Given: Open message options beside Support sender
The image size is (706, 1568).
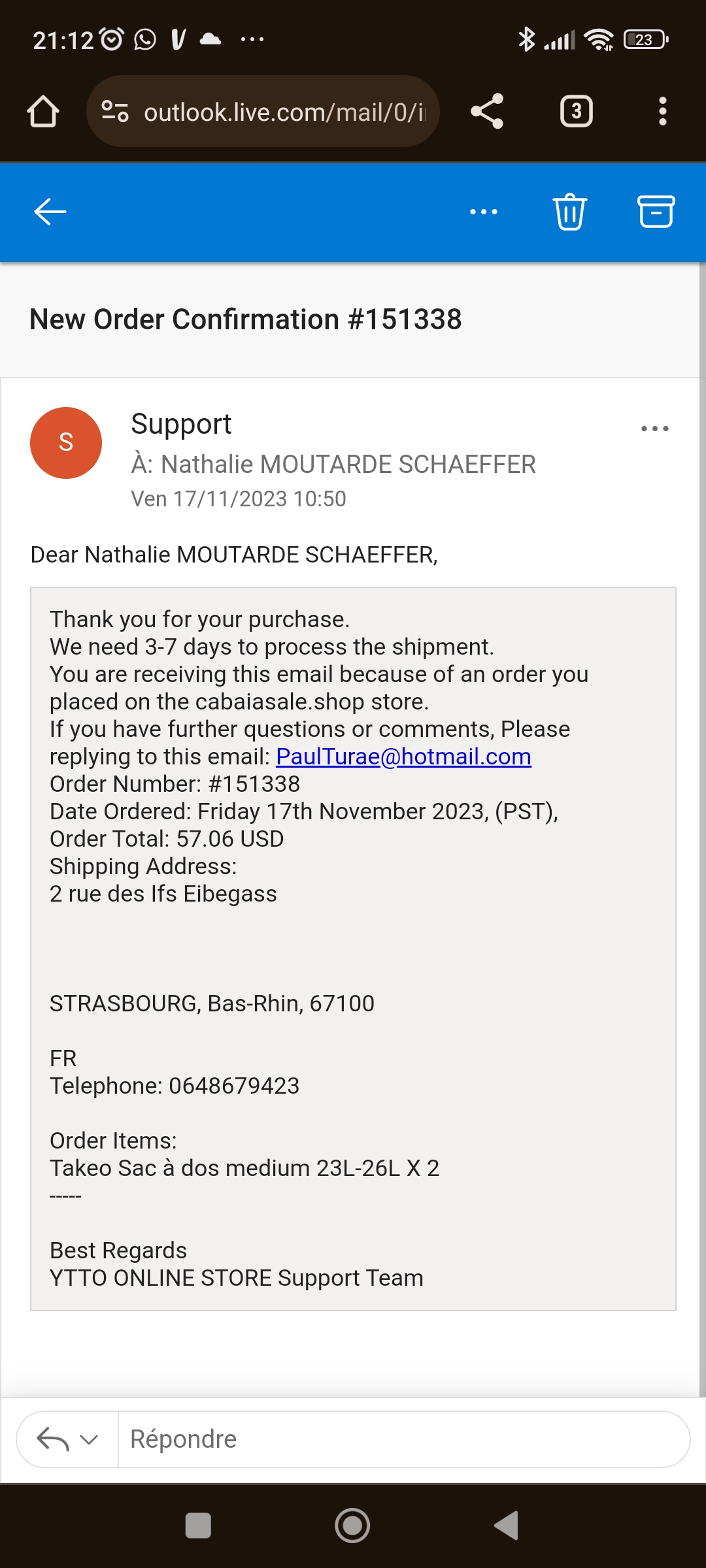Looking at the screenshot, I should tap(654, 429).
